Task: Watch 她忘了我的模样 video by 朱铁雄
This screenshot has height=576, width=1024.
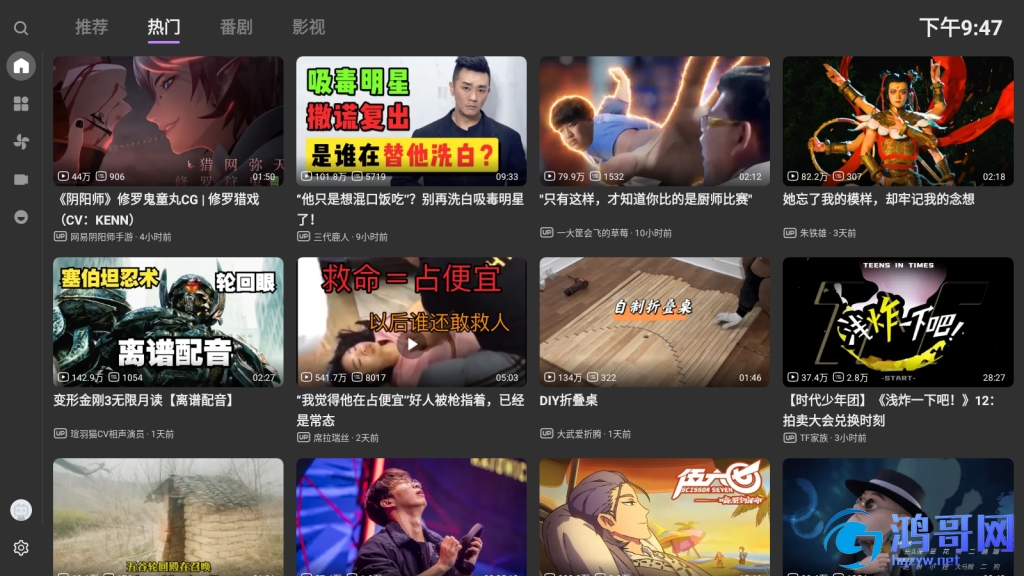Action: point(897,121)
